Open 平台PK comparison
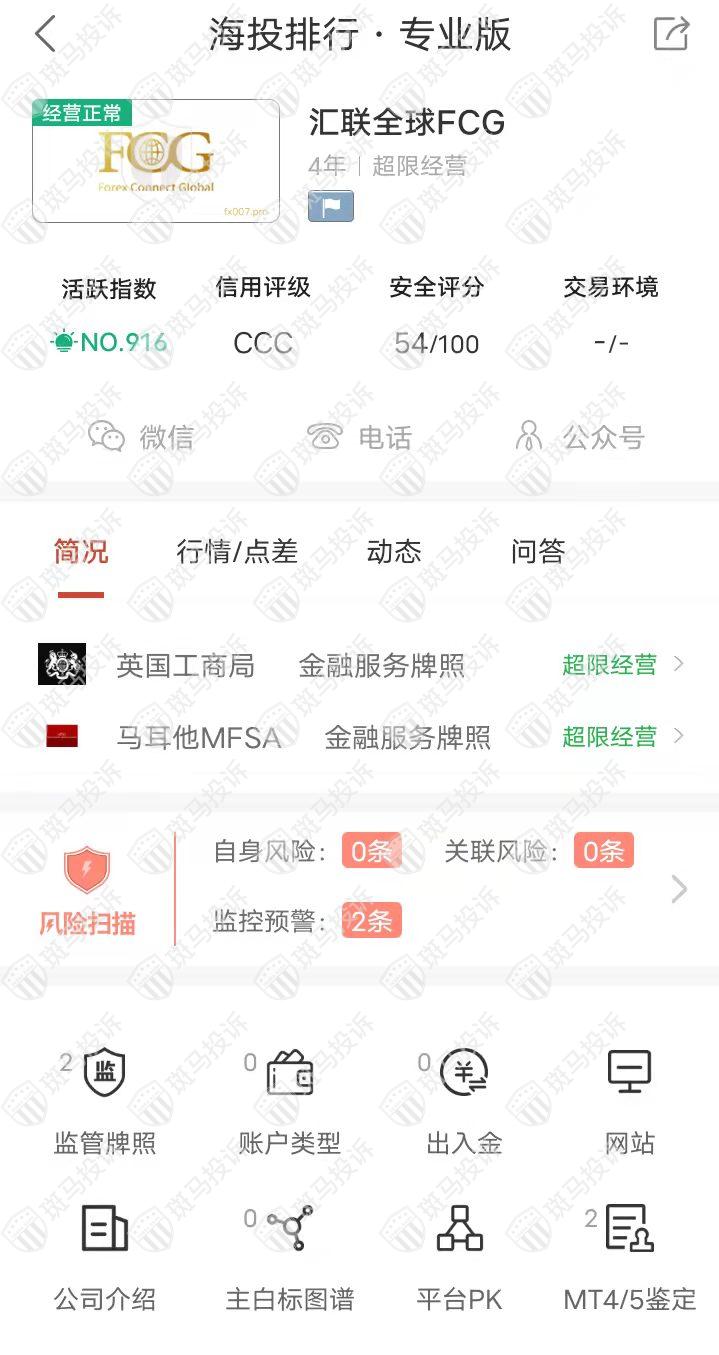Viewport: 719px width, 1355px height. click(x=459, y=1256)
